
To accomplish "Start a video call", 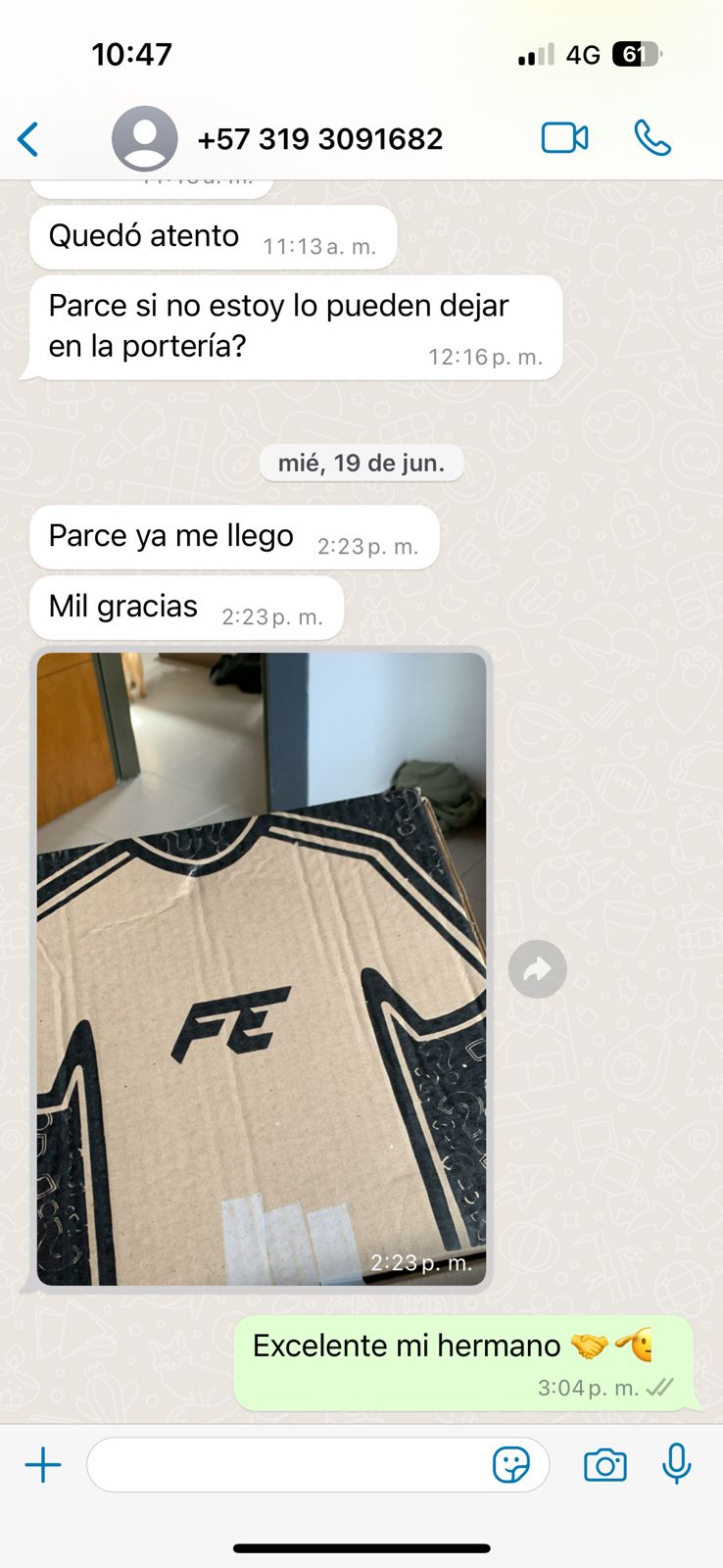I will pos(564,138).
